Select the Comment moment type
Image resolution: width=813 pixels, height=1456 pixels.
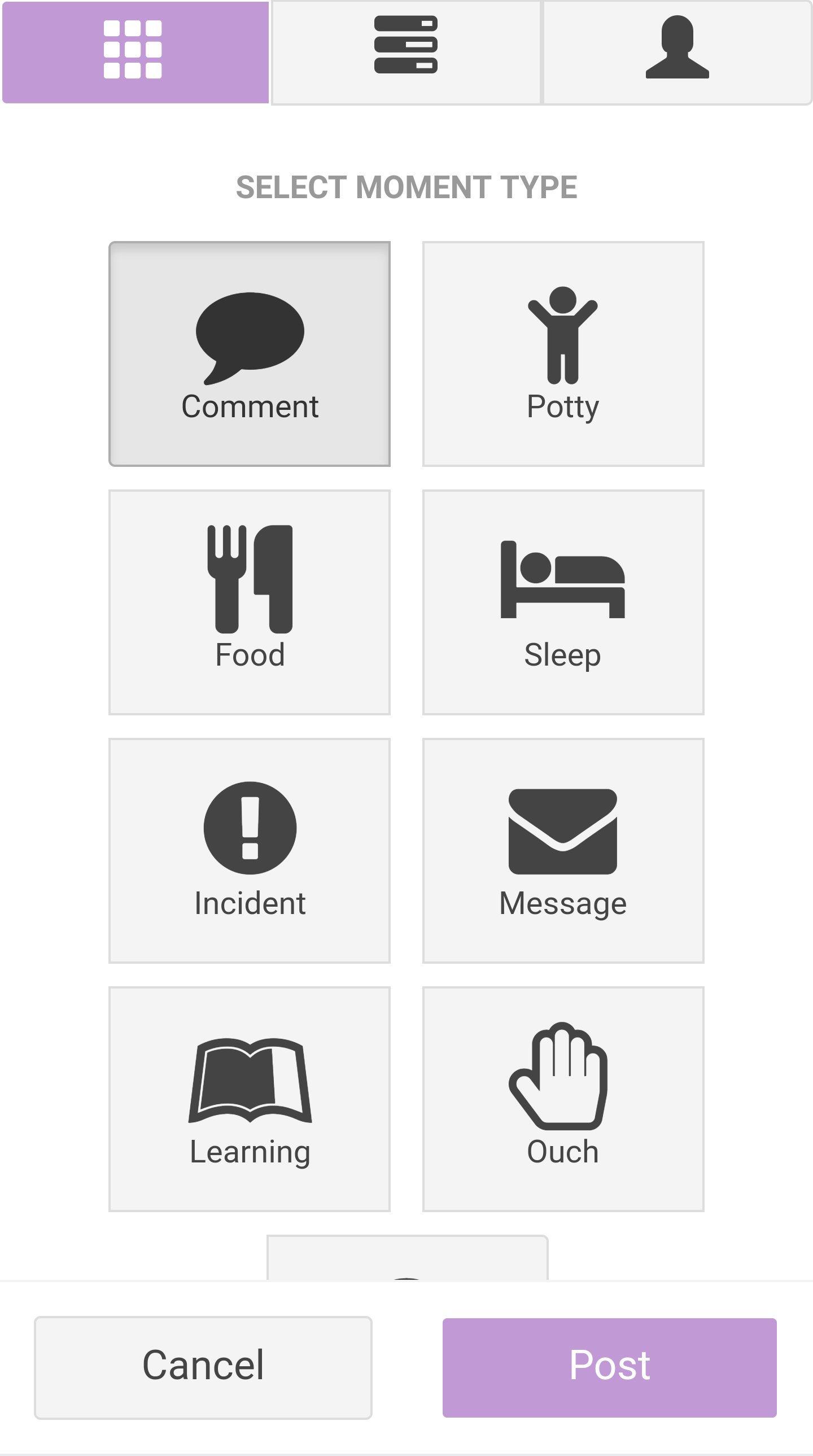(x=250, y=354)
